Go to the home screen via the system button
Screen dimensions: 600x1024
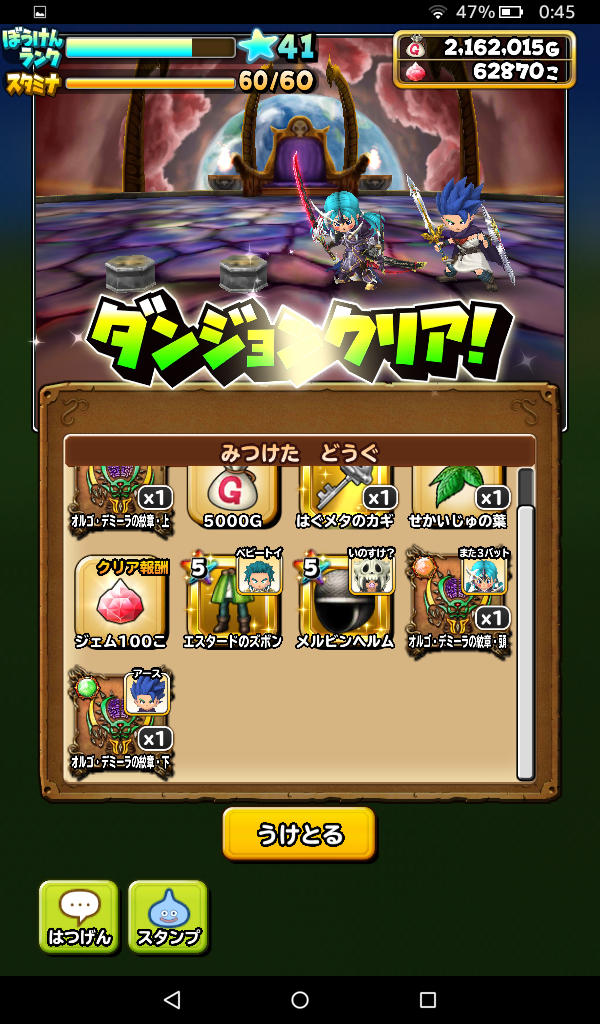coord(300,999)
